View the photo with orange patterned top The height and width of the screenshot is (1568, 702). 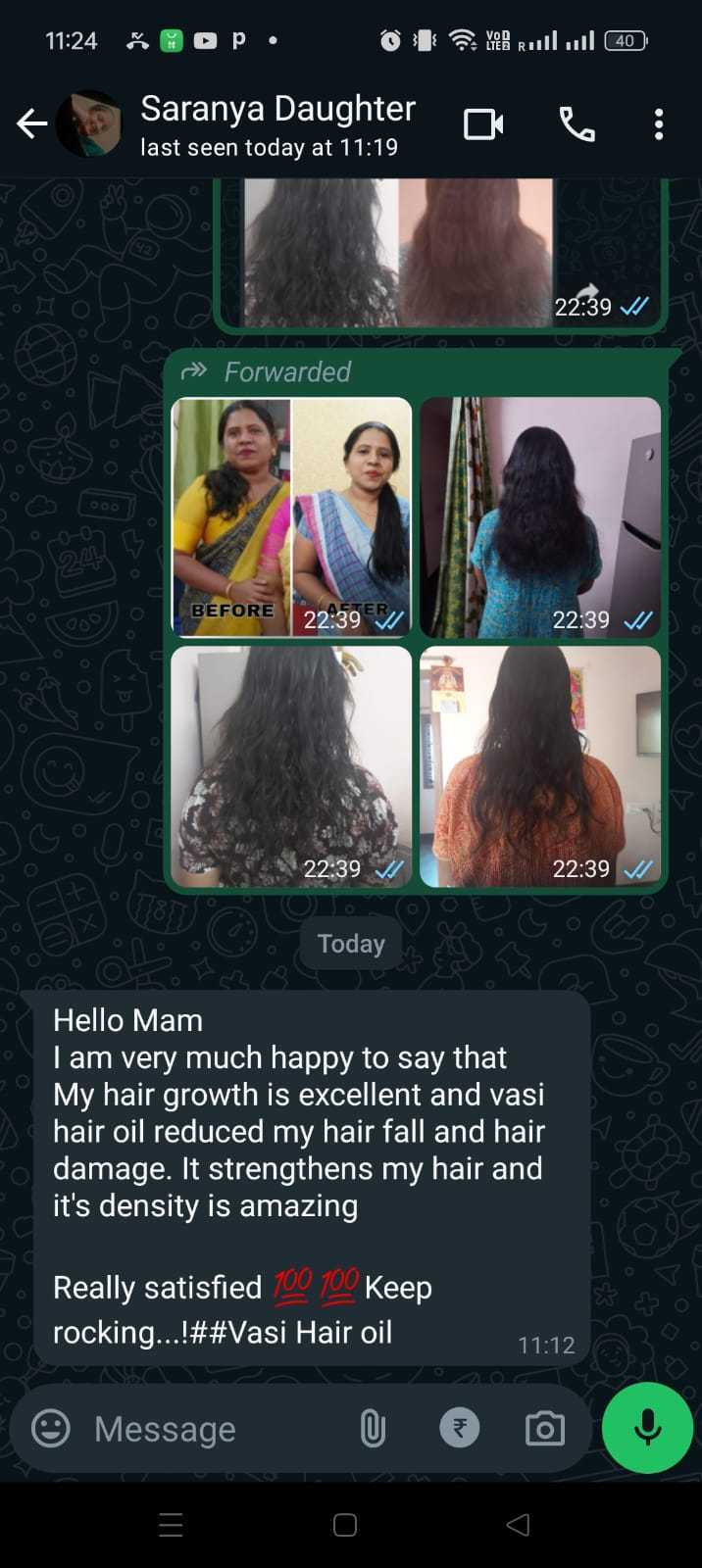(540, 765)
